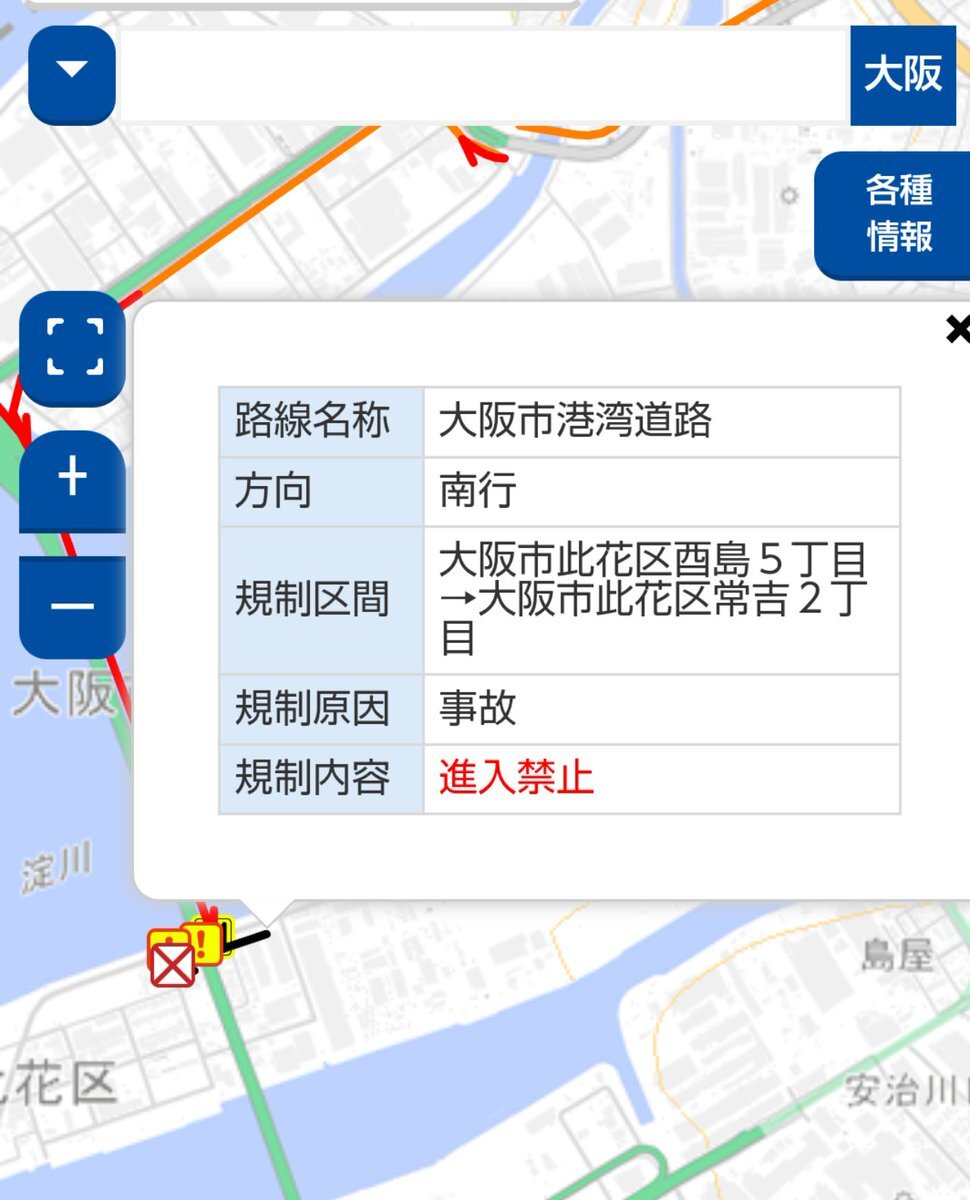Viewport: 970px width, 1200px height.
Task: Zoom in on the map
Action: 73,480
